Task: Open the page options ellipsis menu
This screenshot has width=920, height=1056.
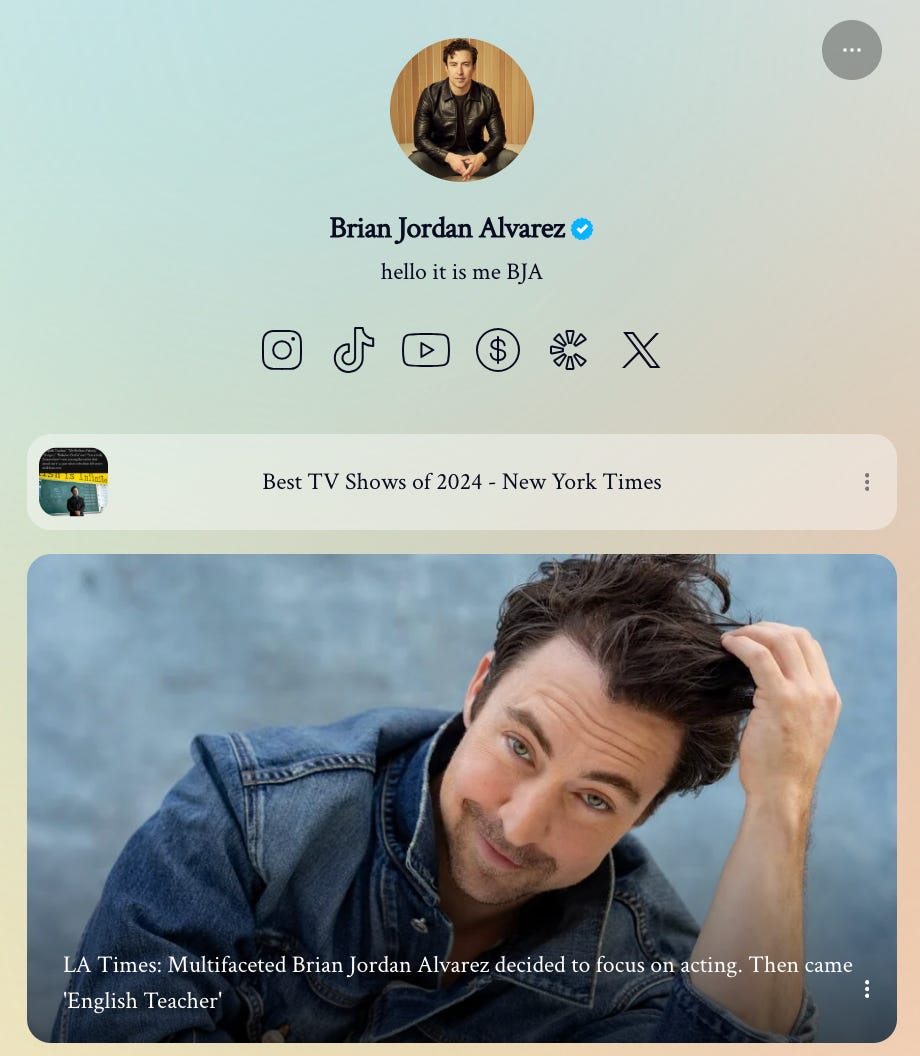Action: tap(851, 50)
